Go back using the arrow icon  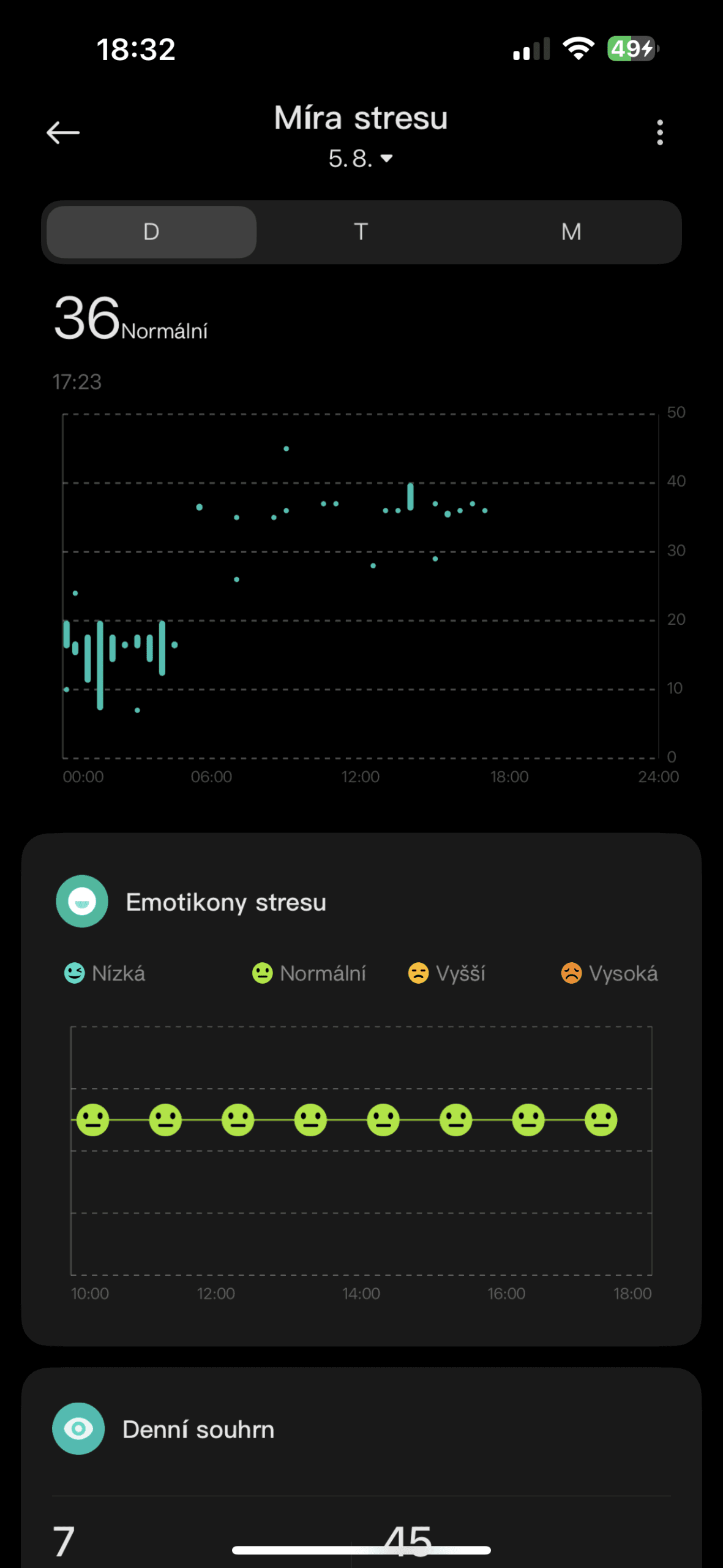click(63, 132)
